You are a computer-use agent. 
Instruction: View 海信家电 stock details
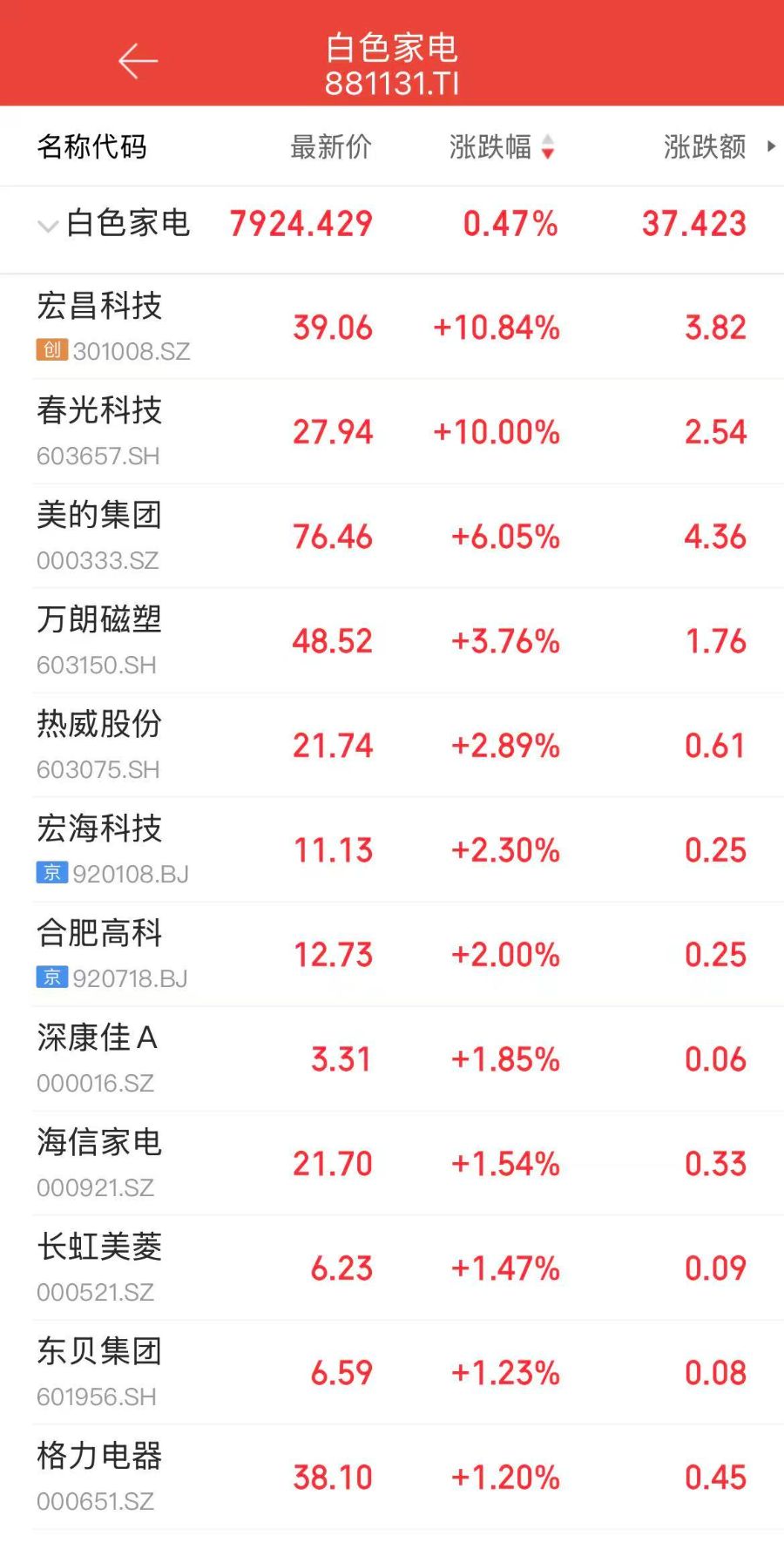99,1163
